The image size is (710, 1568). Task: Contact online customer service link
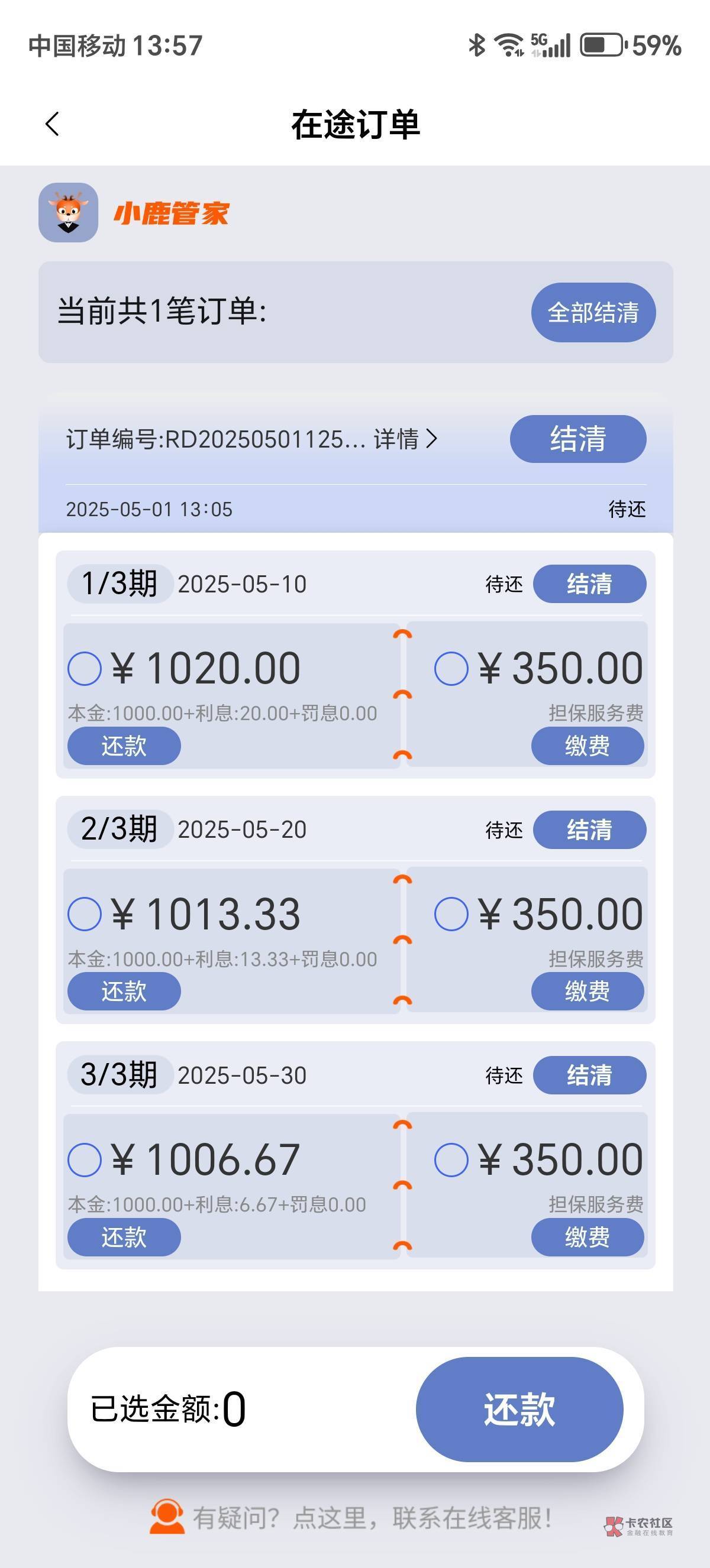point(351,1518)
